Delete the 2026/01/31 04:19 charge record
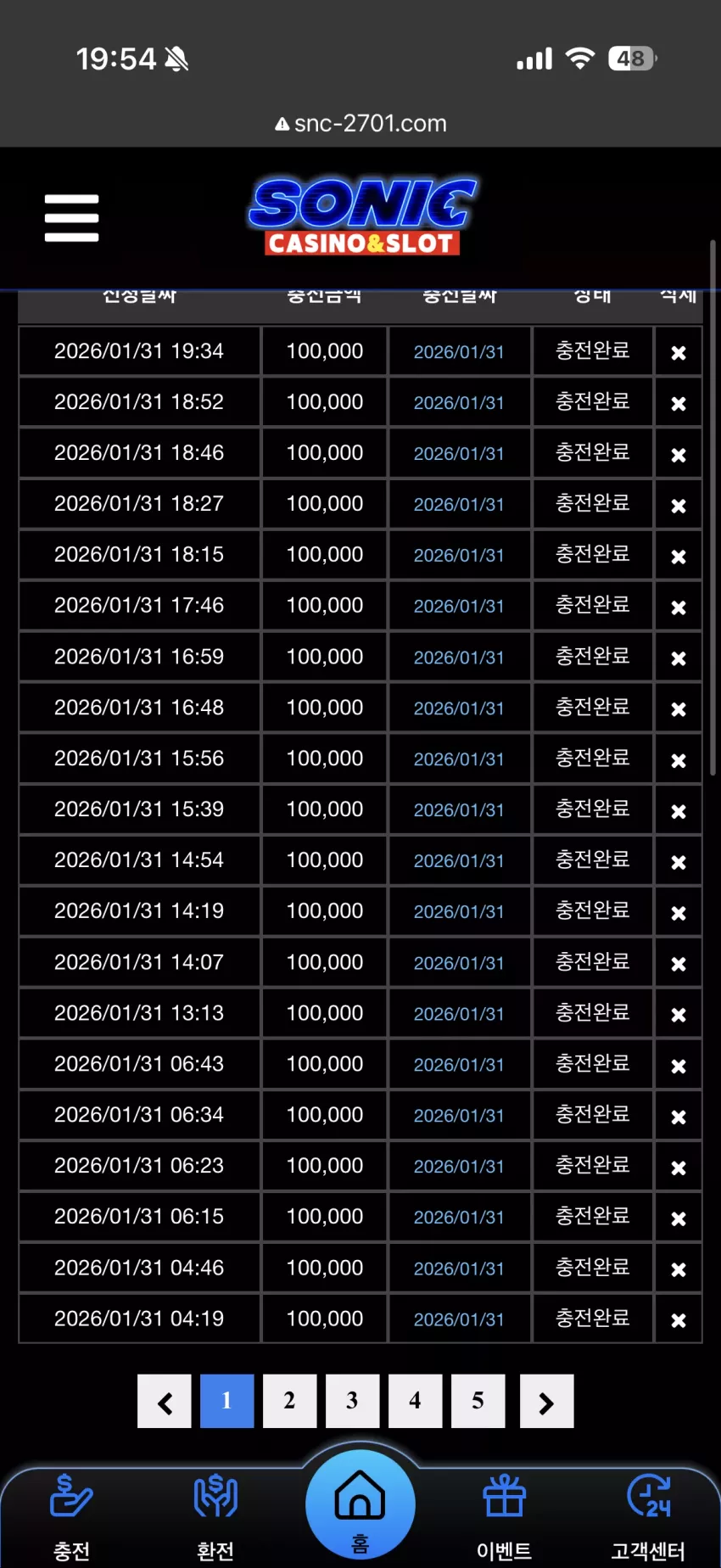The height and width of the screenshot is (1568, 721). [678, 1319]
